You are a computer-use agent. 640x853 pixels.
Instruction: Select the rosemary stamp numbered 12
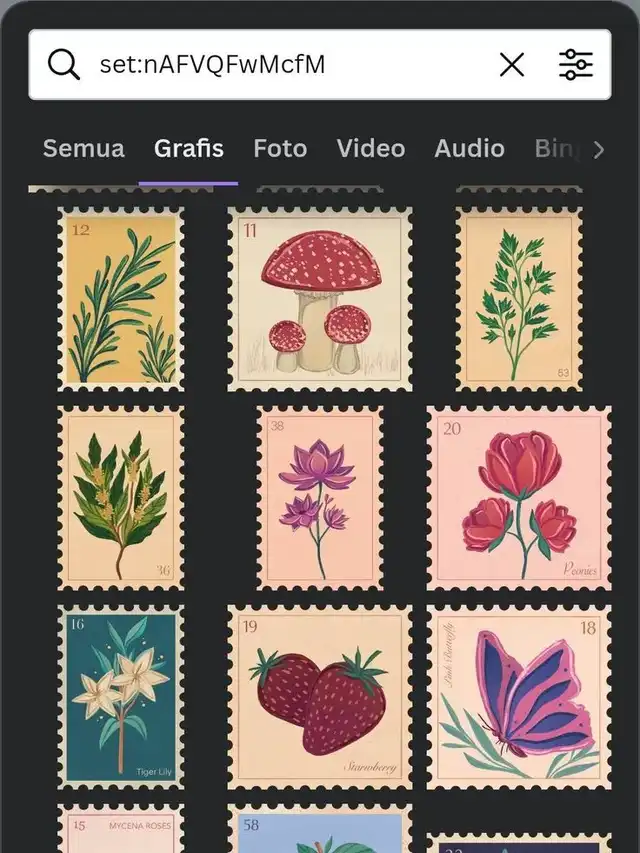(120, 299)
